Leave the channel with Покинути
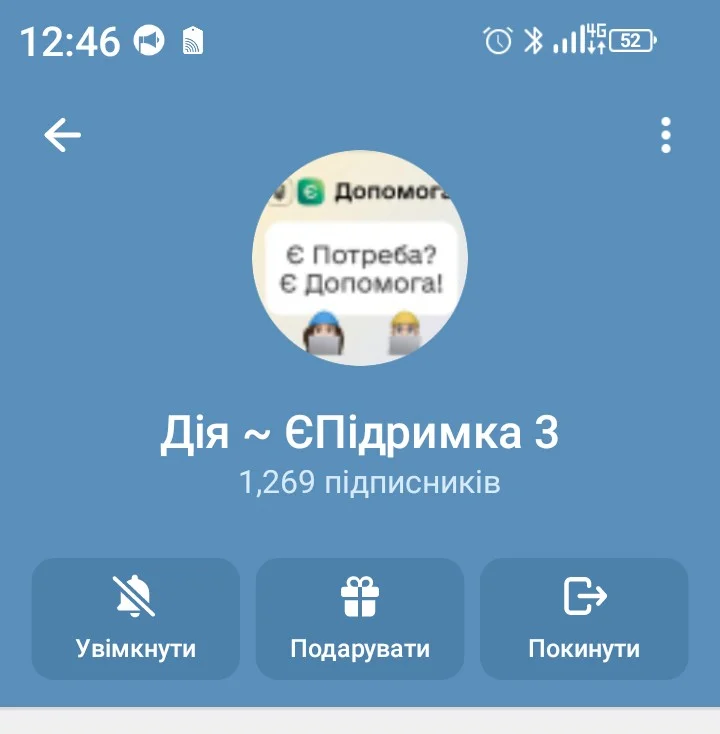This screenshot has height=734, width=720. 584,619
